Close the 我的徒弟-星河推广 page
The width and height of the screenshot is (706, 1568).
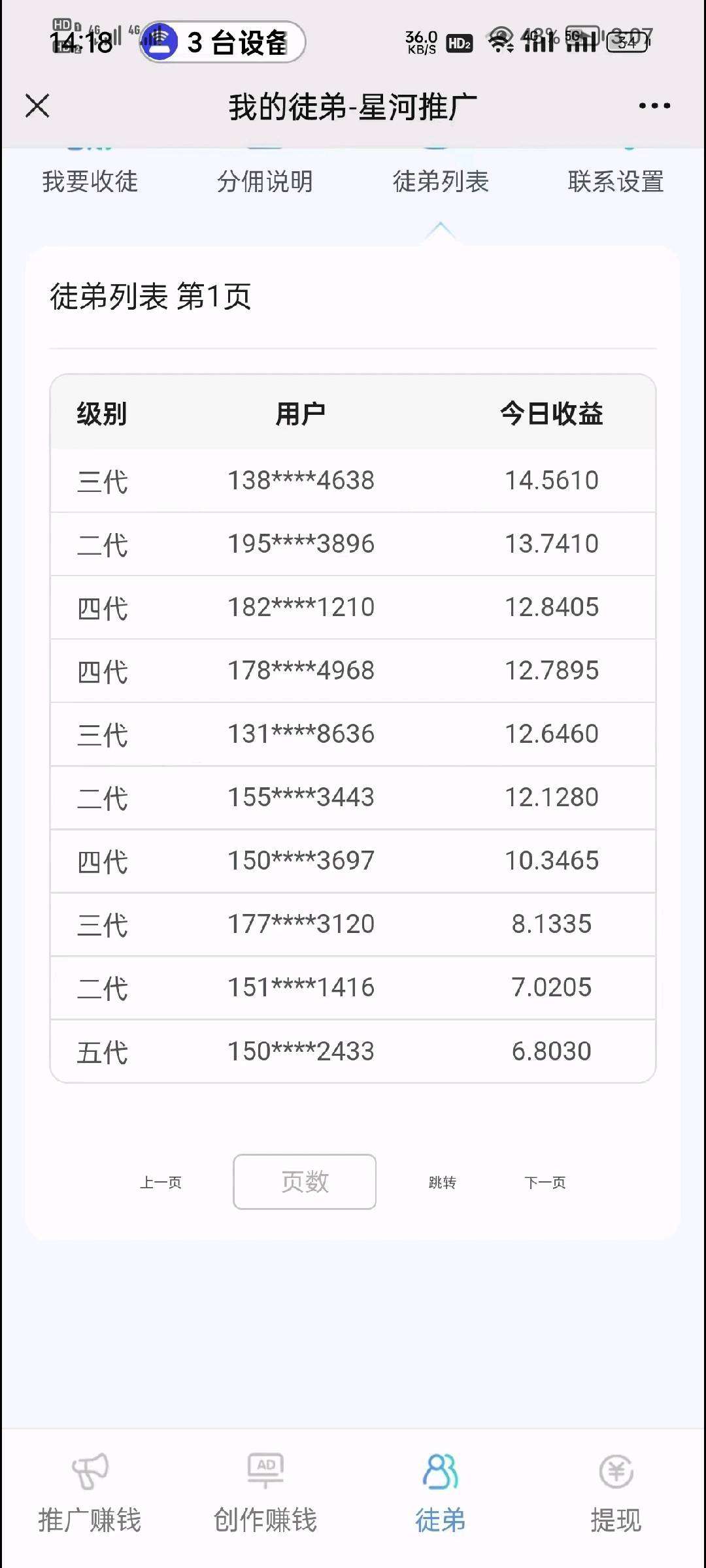(x=37, y=106)
